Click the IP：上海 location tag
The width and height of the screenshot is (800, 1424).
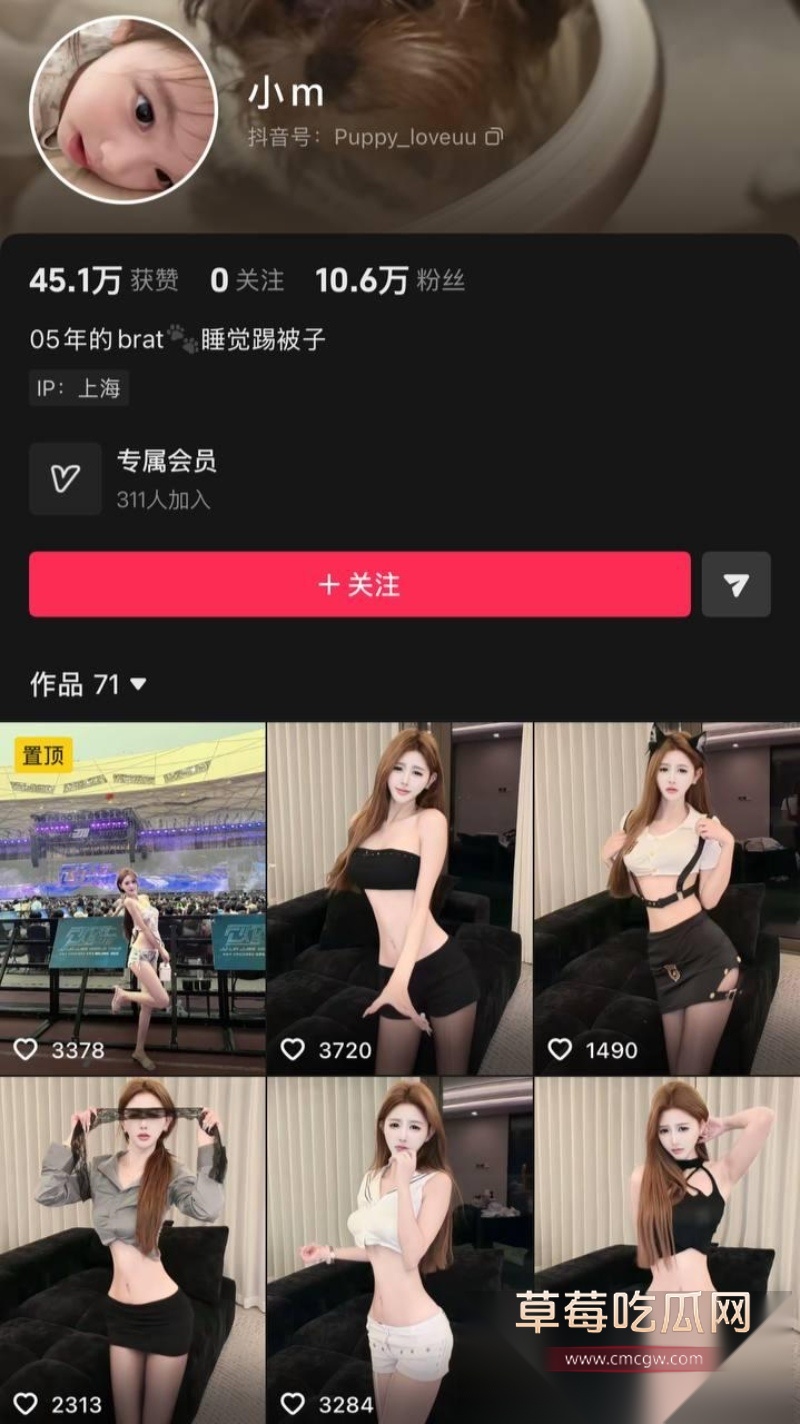pyautogui.click(x=77, y=389)
